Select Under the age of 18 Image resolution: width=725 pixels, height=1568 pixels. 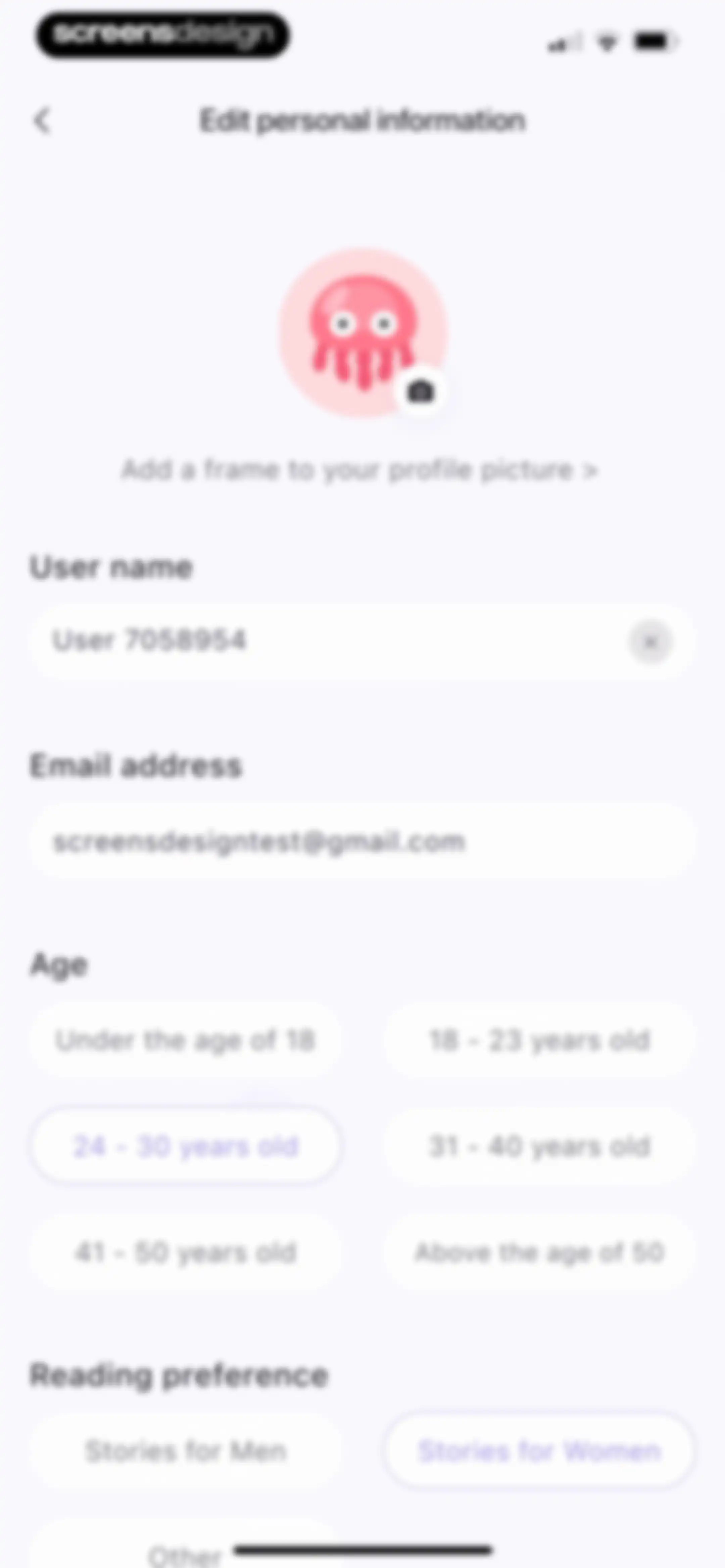[186, 1040]
